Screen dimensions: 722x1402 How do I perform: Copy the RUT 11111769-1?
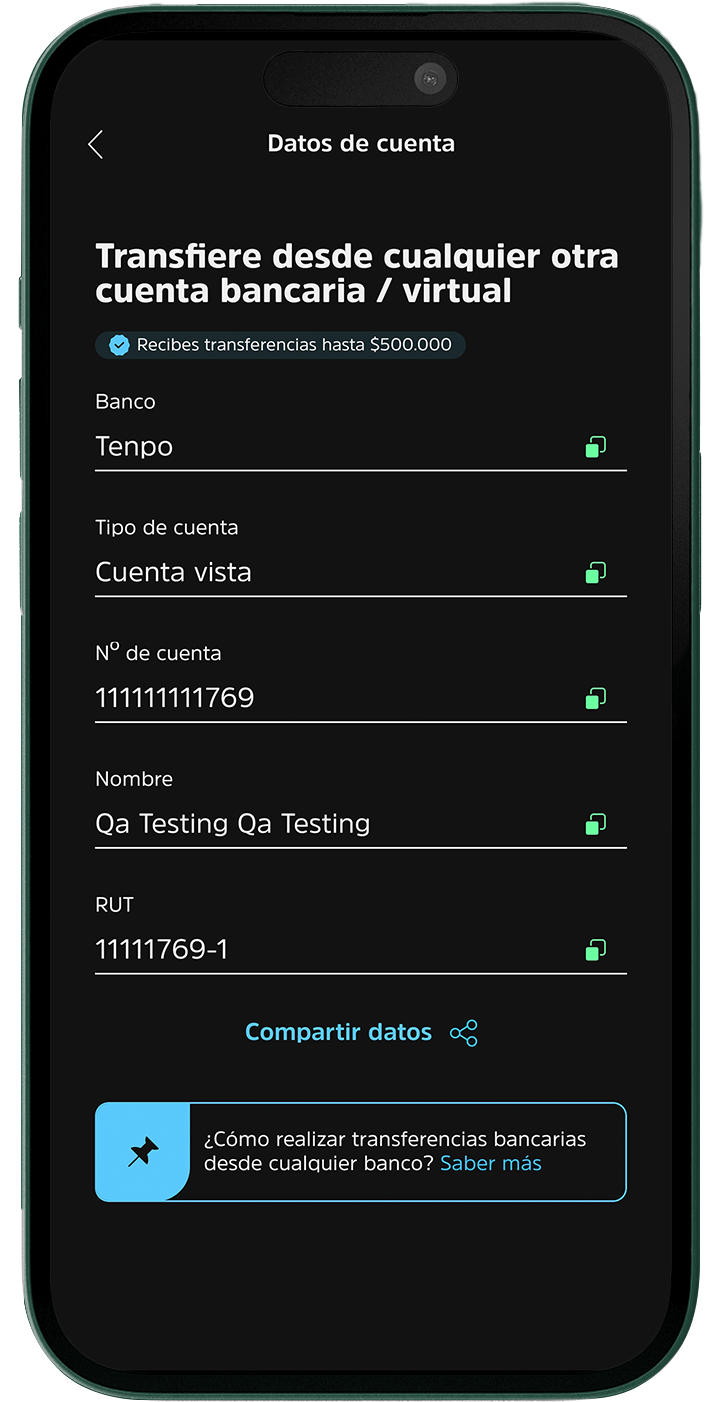pos(597,949)
